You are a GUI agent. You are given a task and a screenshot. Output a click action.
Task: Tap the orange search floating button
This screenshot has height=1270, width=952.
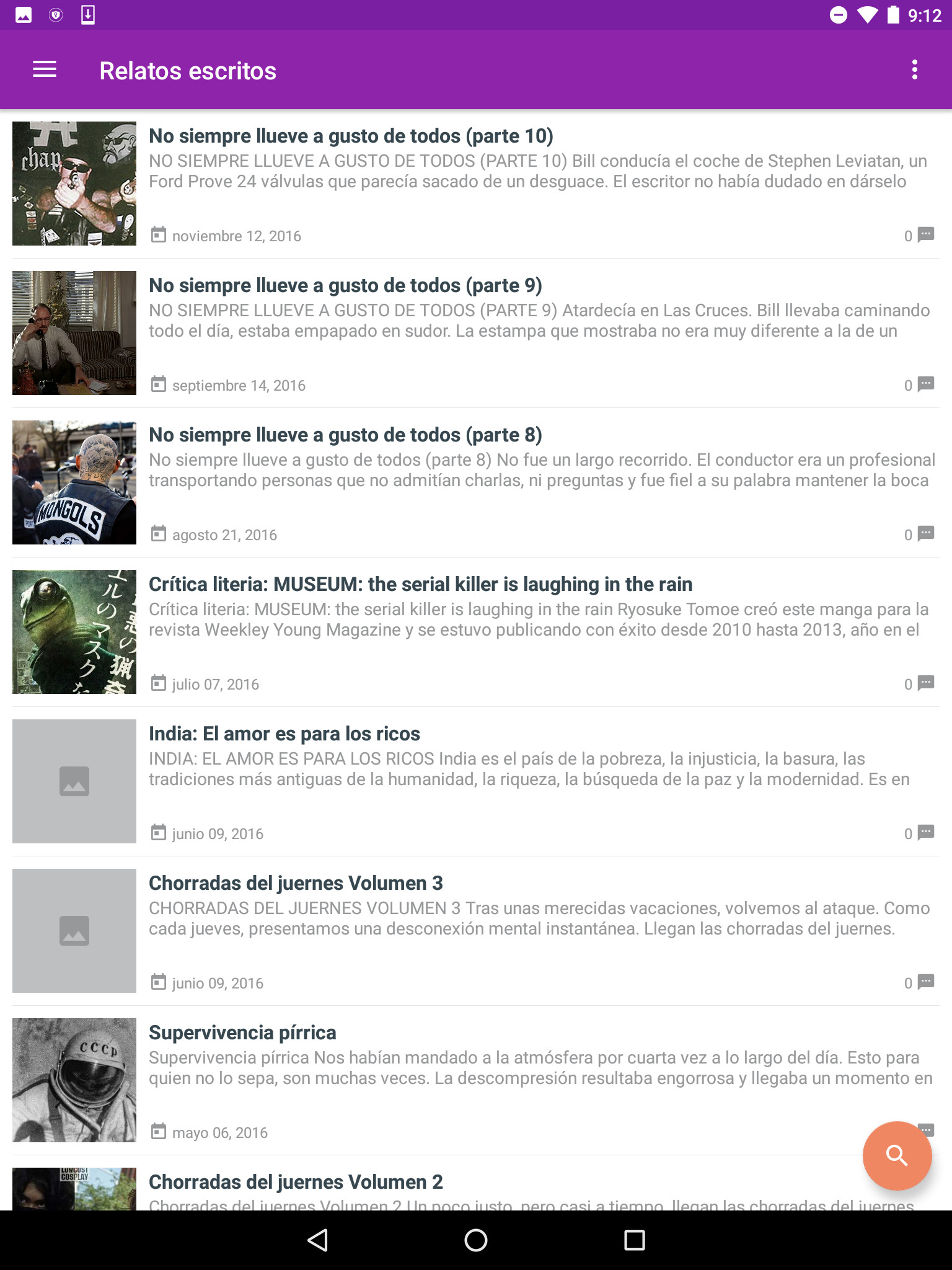(896, 1155)
